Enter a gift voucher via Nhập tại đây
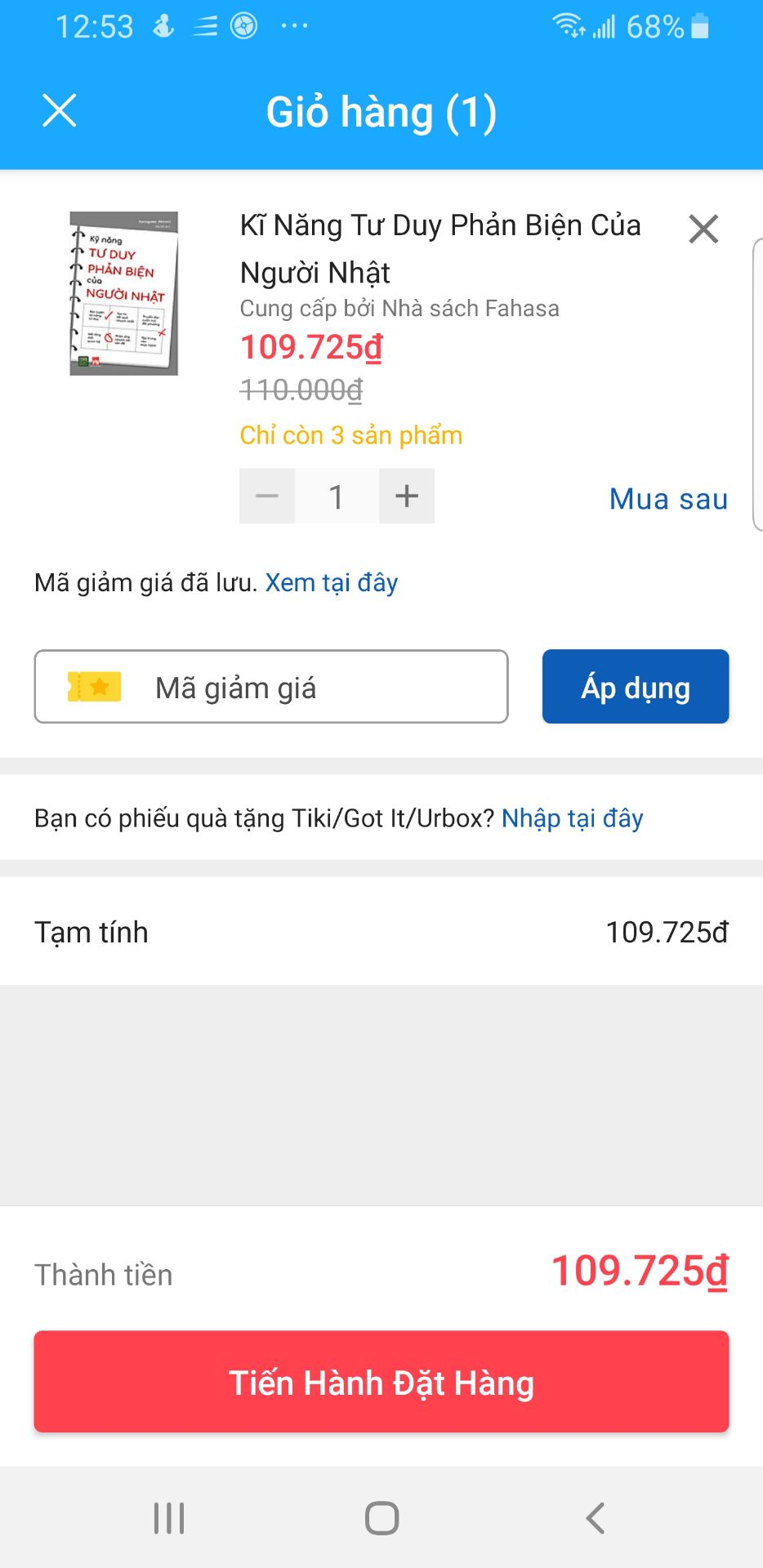This screenshot has height=1568, width=763. pos(572,817)
